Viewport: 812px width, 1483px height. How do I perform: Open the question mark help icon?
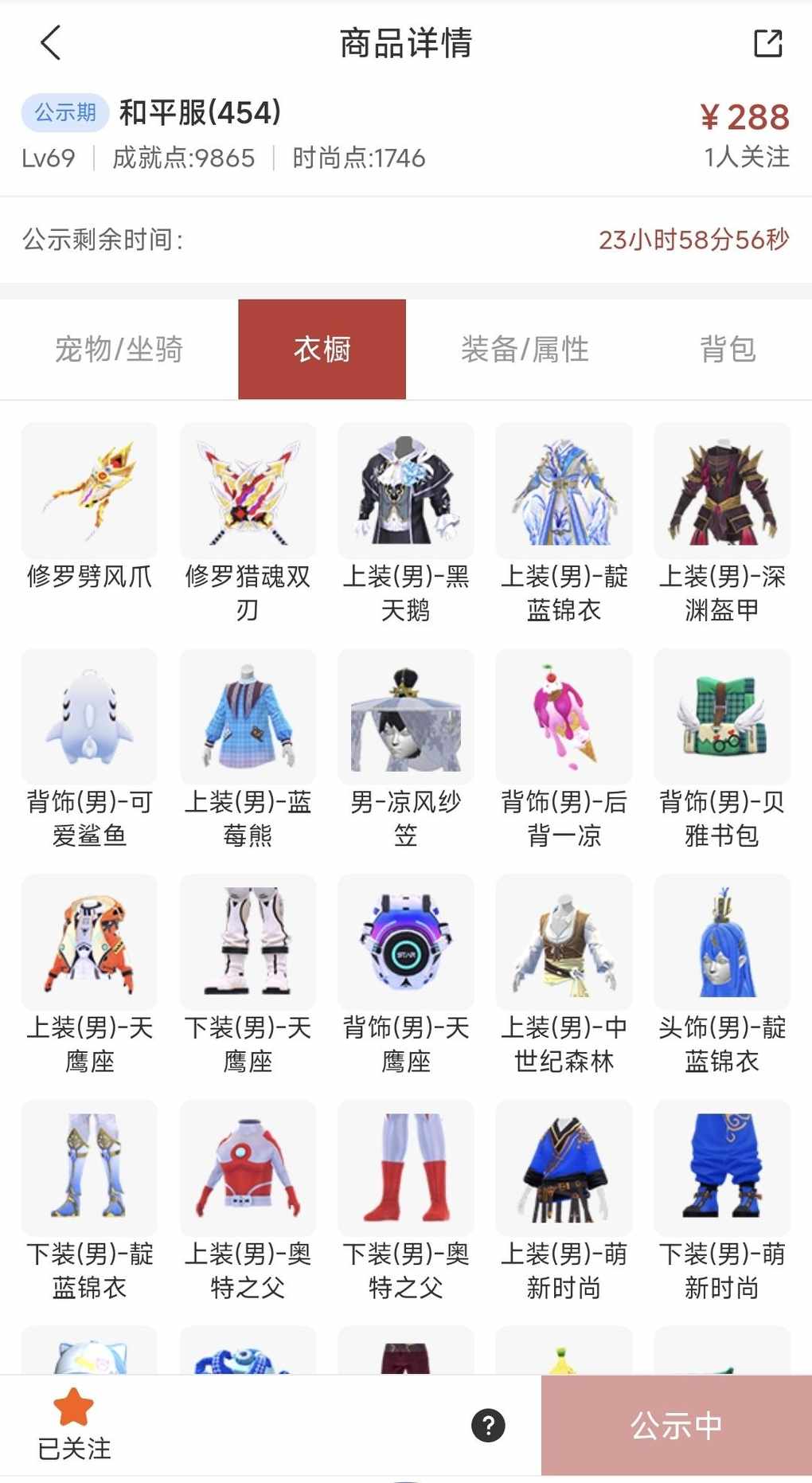488,1425
